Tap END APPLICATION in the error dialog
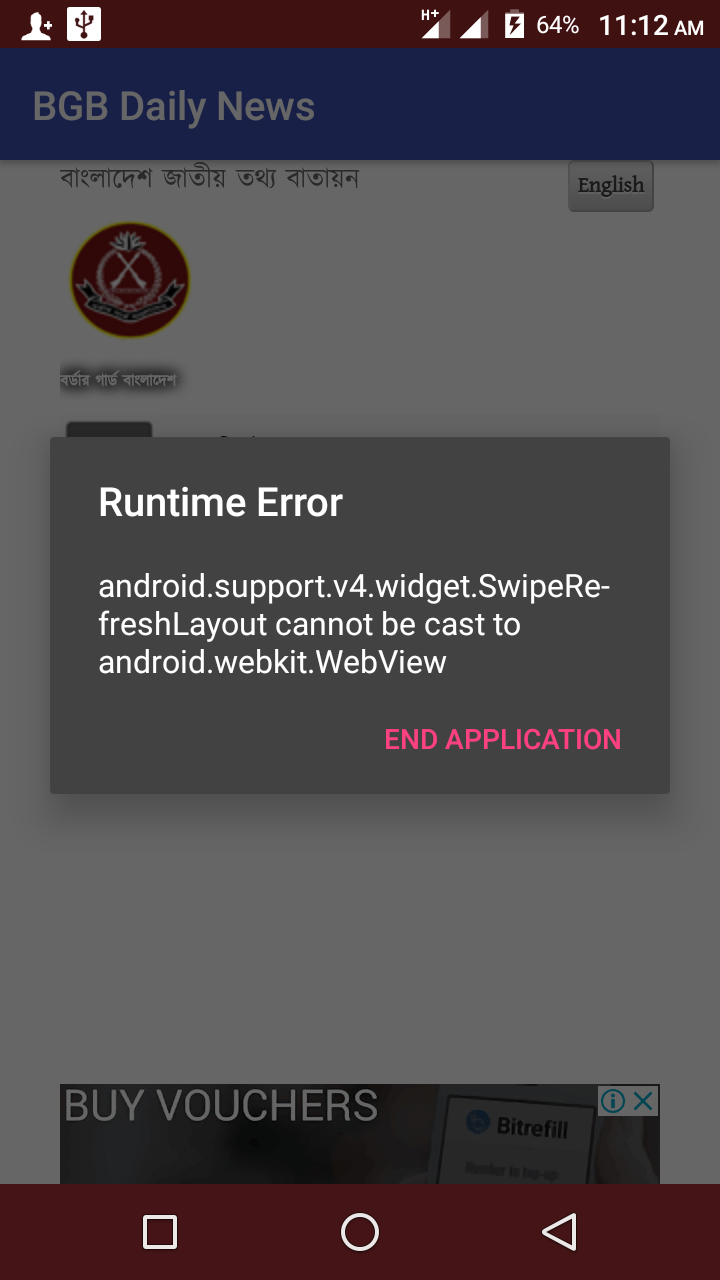Viewport: 720px width, 1280px height. click(x=503, y=739)
